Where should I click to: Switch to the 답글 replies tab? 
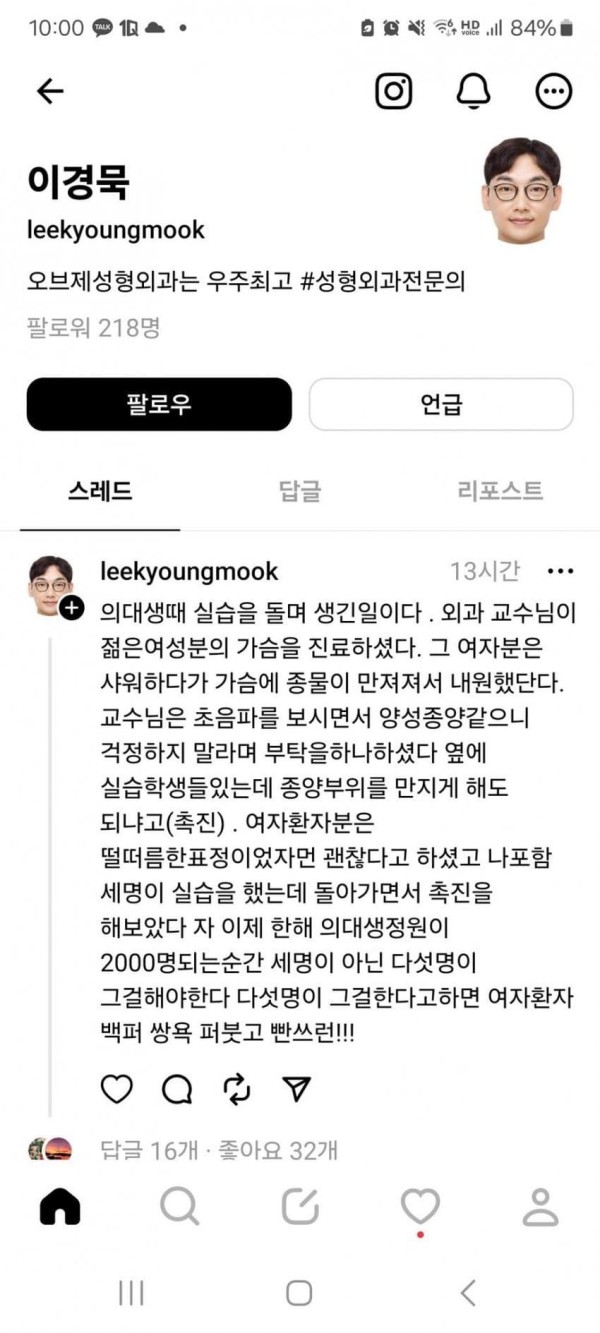coord(299,490)
